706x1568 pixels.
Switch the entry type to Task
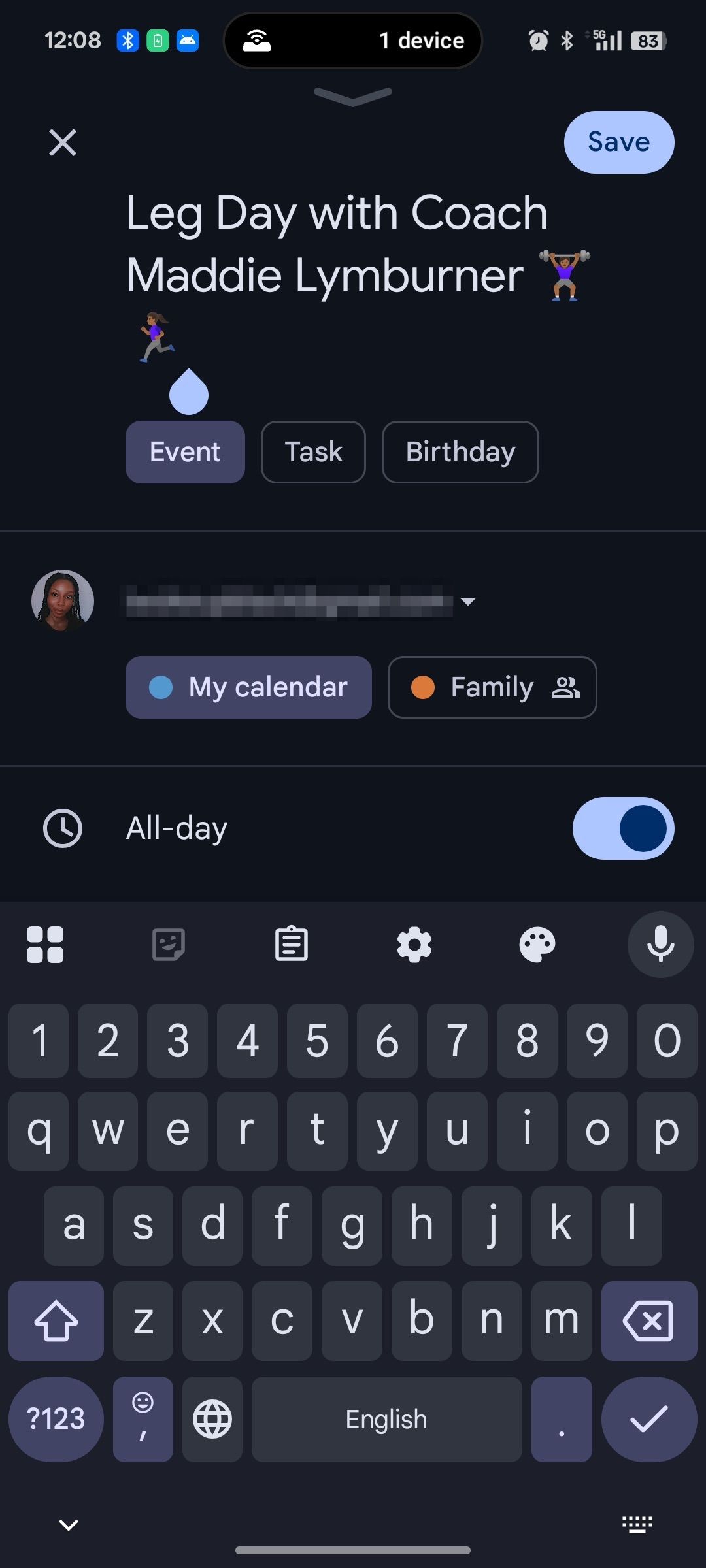[312, 451]
